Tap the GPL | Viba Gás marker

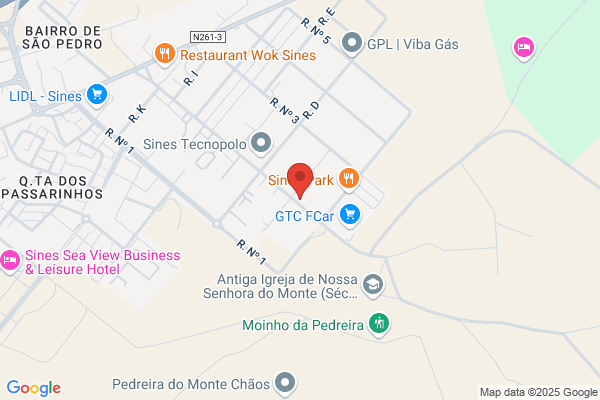click(352, 44)
